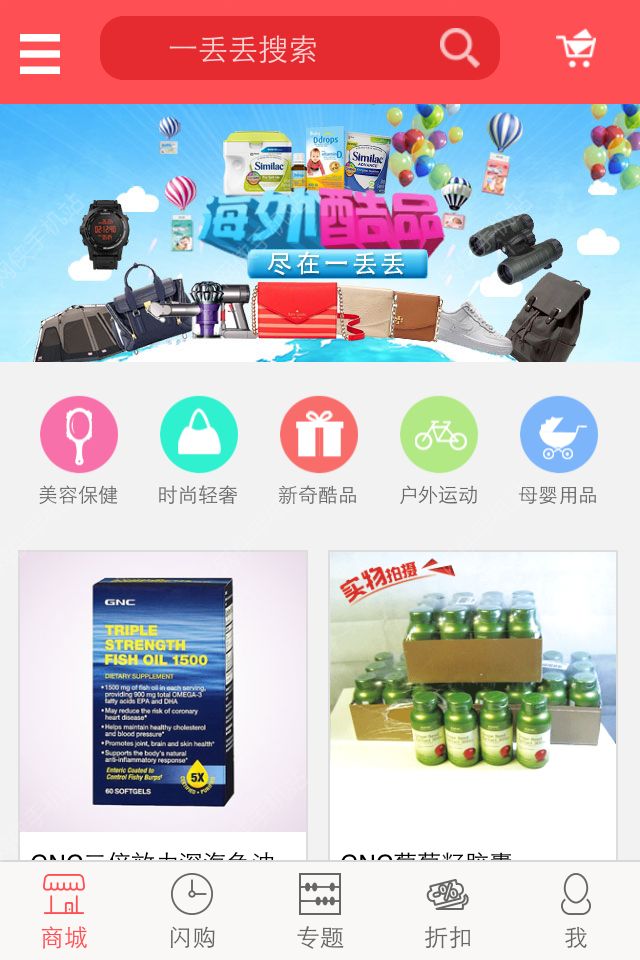Select the 户外运动 category
The height and width of the screenshot is (960, 640).
click(439, 450)
